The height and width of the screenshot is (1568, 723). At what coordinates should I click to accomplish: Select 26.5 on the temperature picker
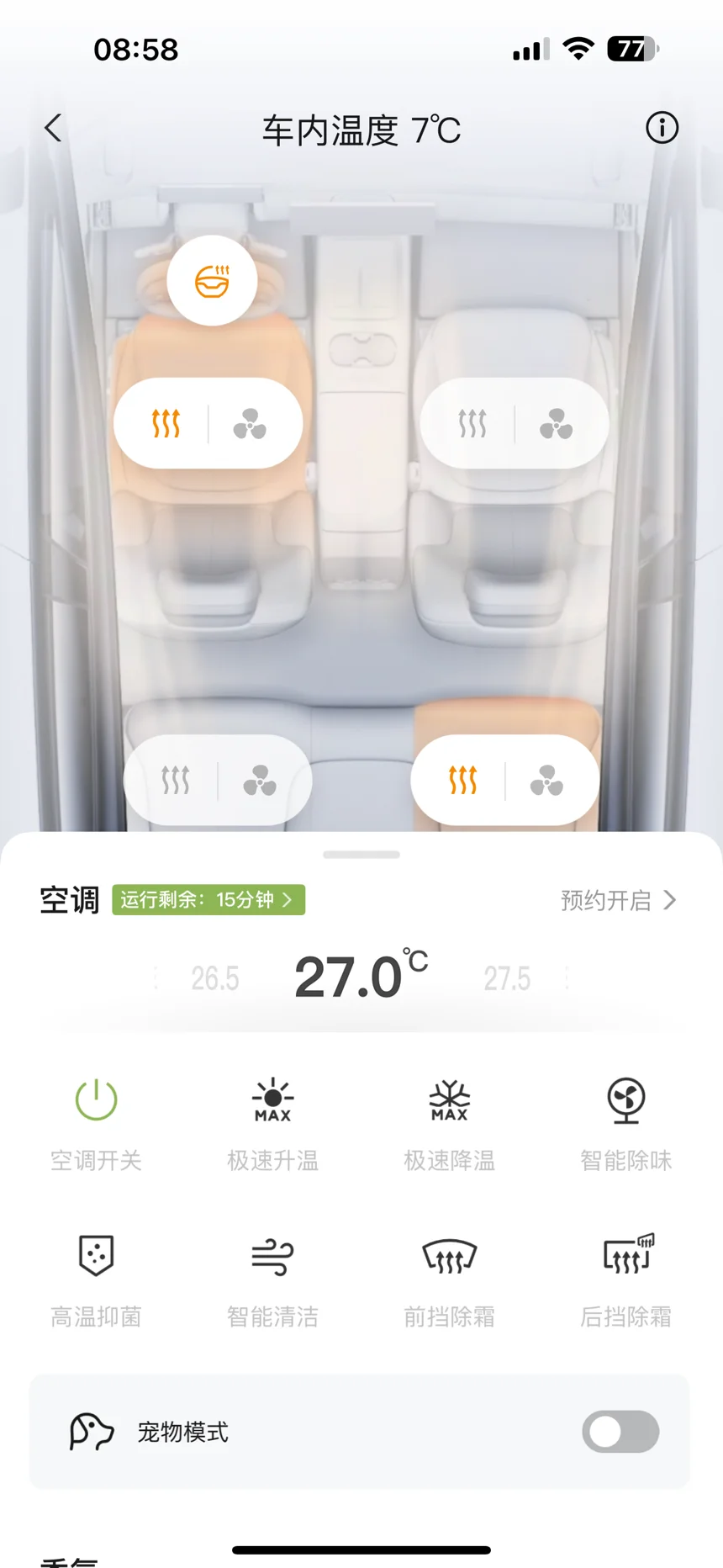pos(215,978)
